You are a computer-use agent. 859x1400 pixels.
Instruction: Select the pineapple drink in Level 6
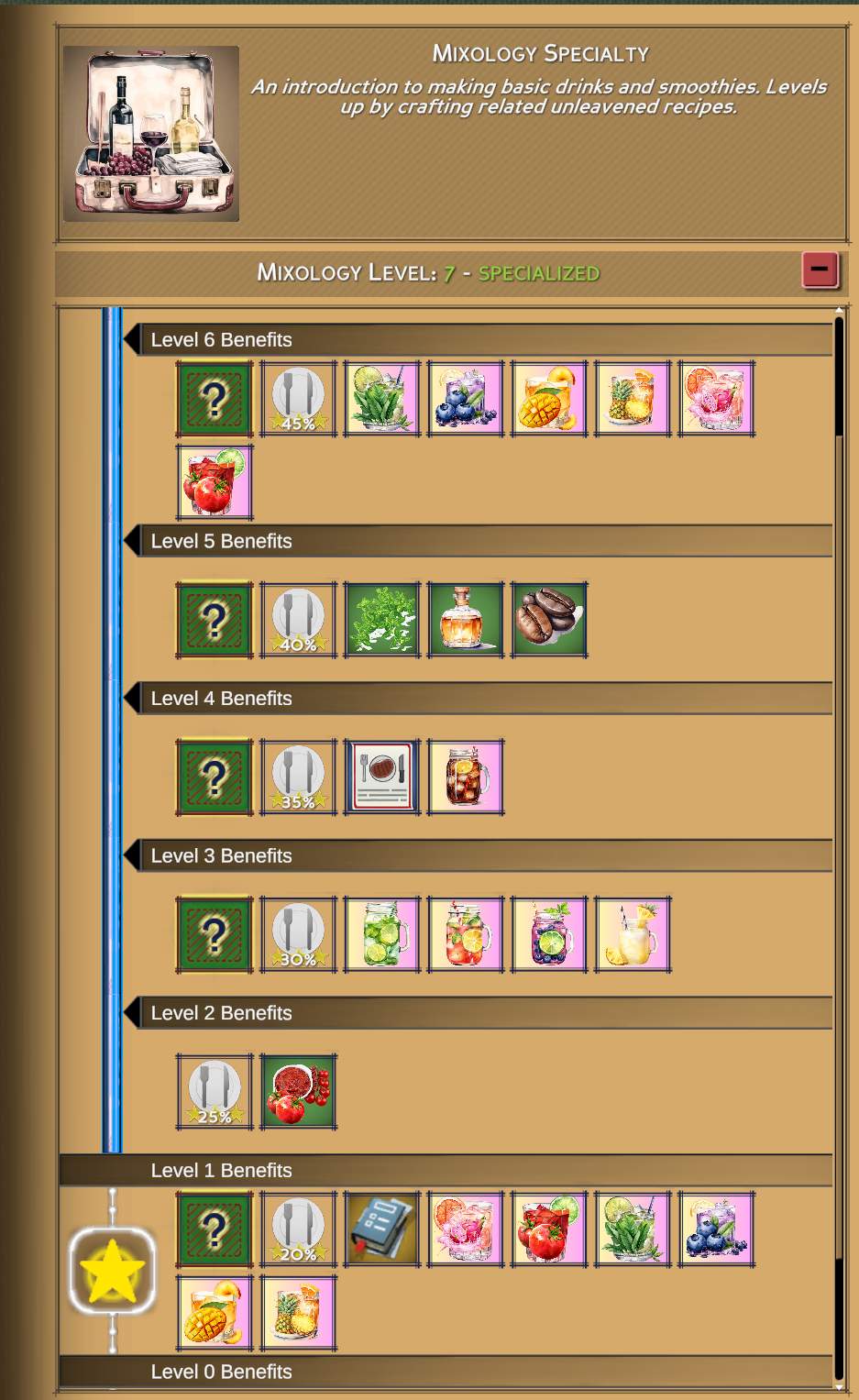[633, 399]
